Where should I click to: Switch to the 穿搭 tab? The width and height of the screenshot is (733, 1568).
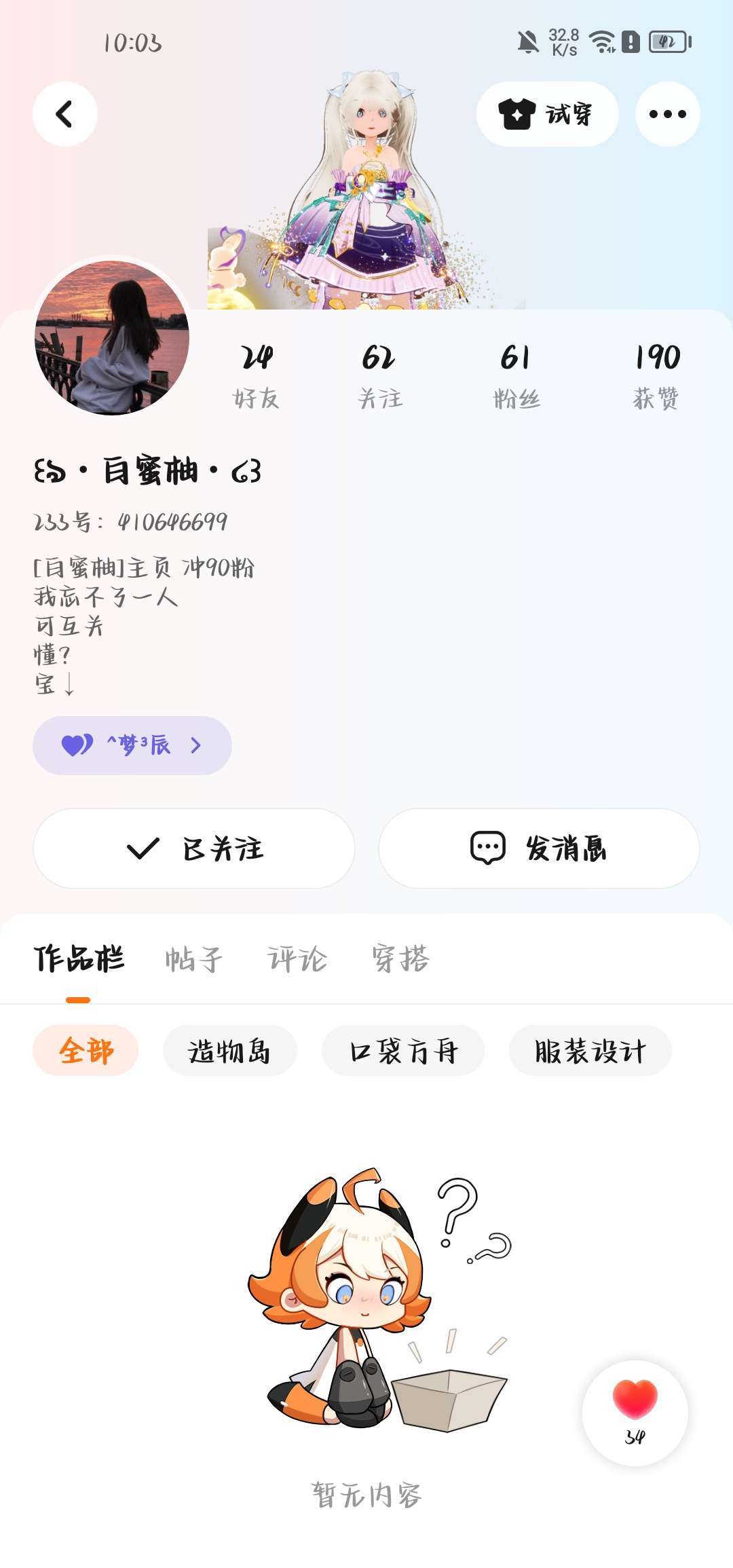[x=400, y=959]
